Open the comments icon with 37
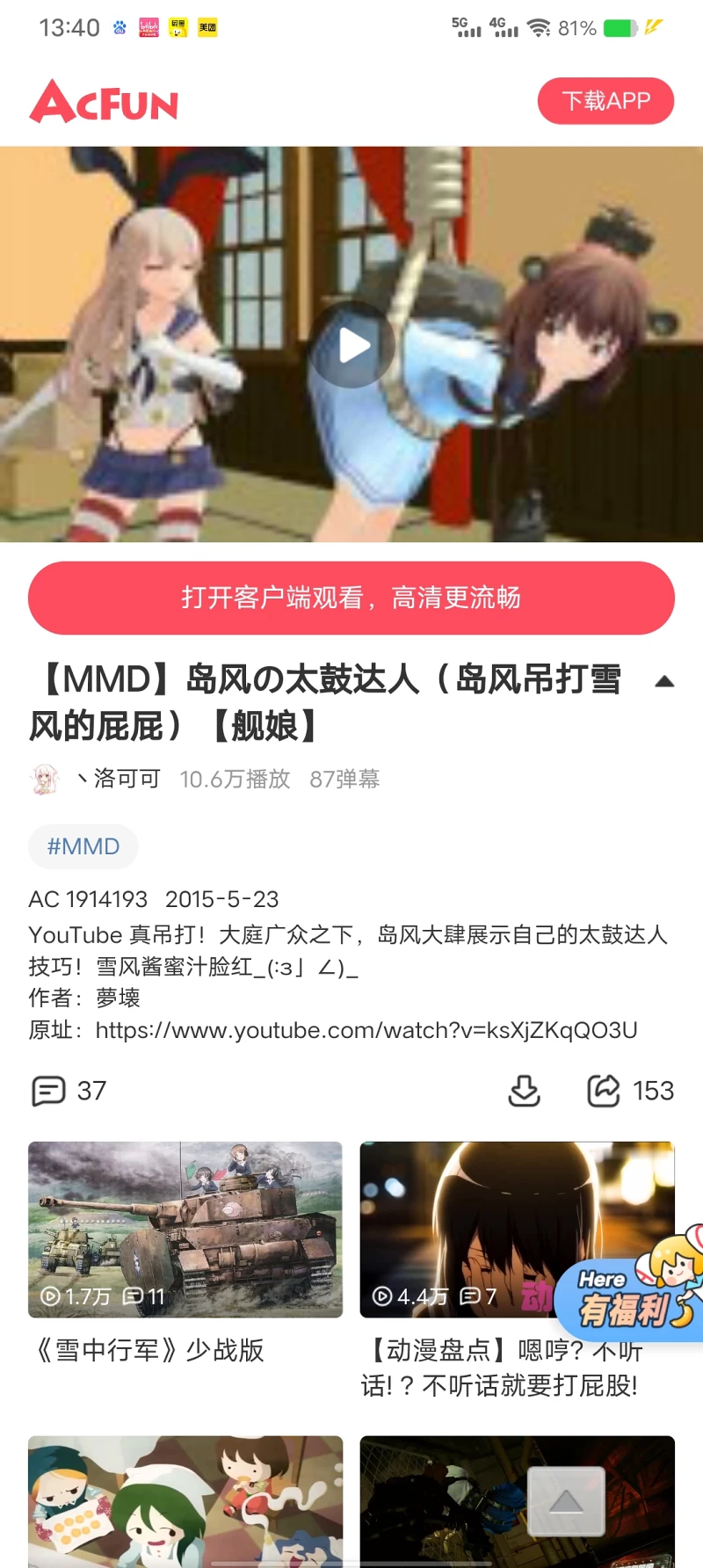 click(69, 1091)
